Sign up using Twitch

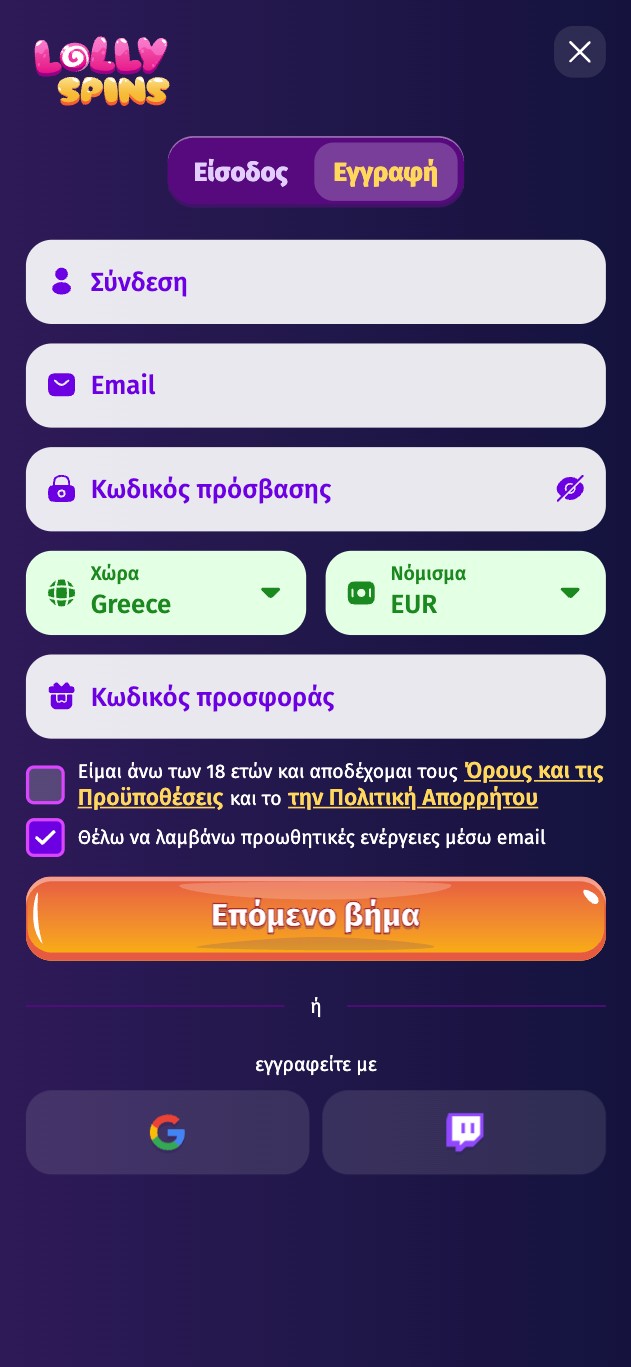pyautogui.click(x=464, y=1132)
